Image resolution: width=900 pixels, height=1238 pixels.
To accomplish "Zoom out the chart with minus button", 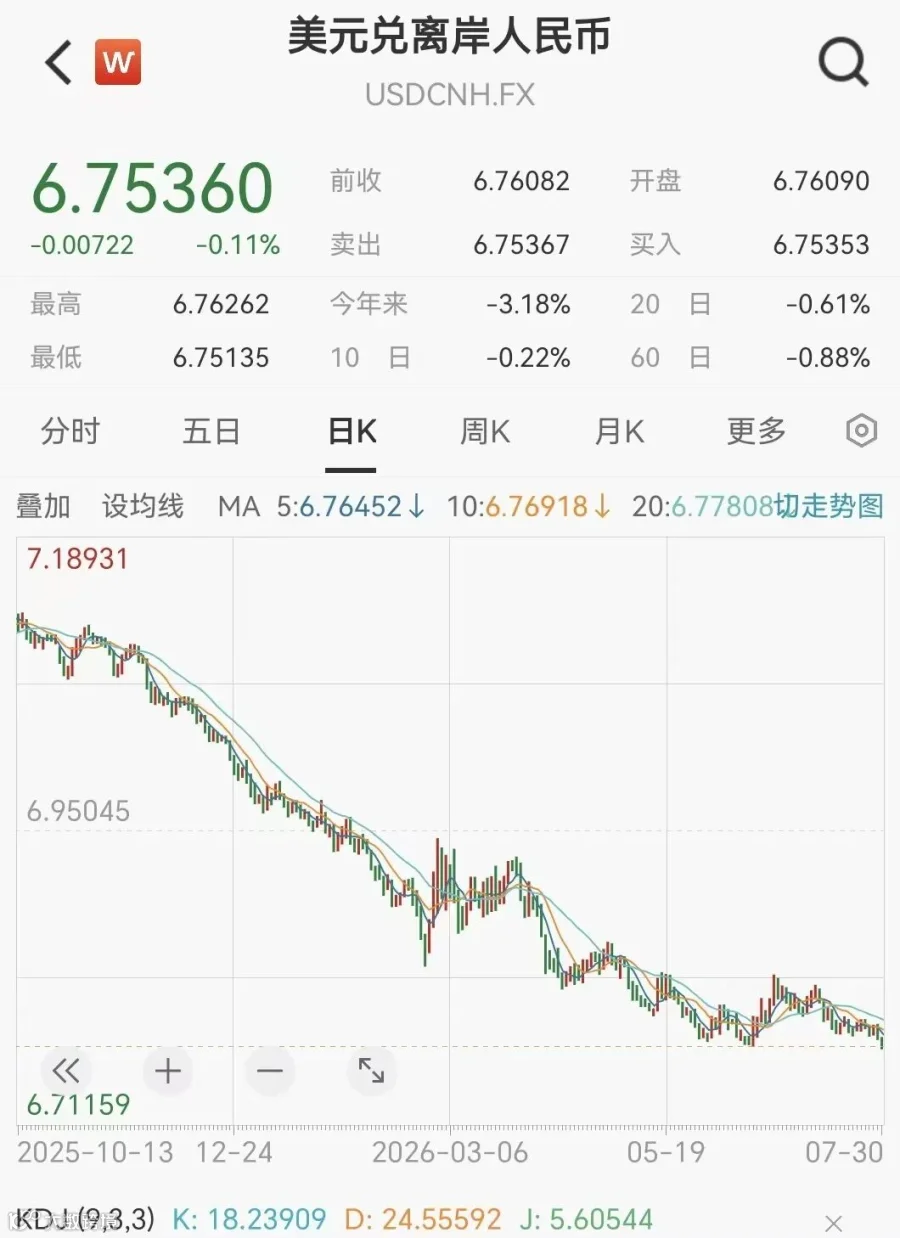I will [x=270, y=1072].
